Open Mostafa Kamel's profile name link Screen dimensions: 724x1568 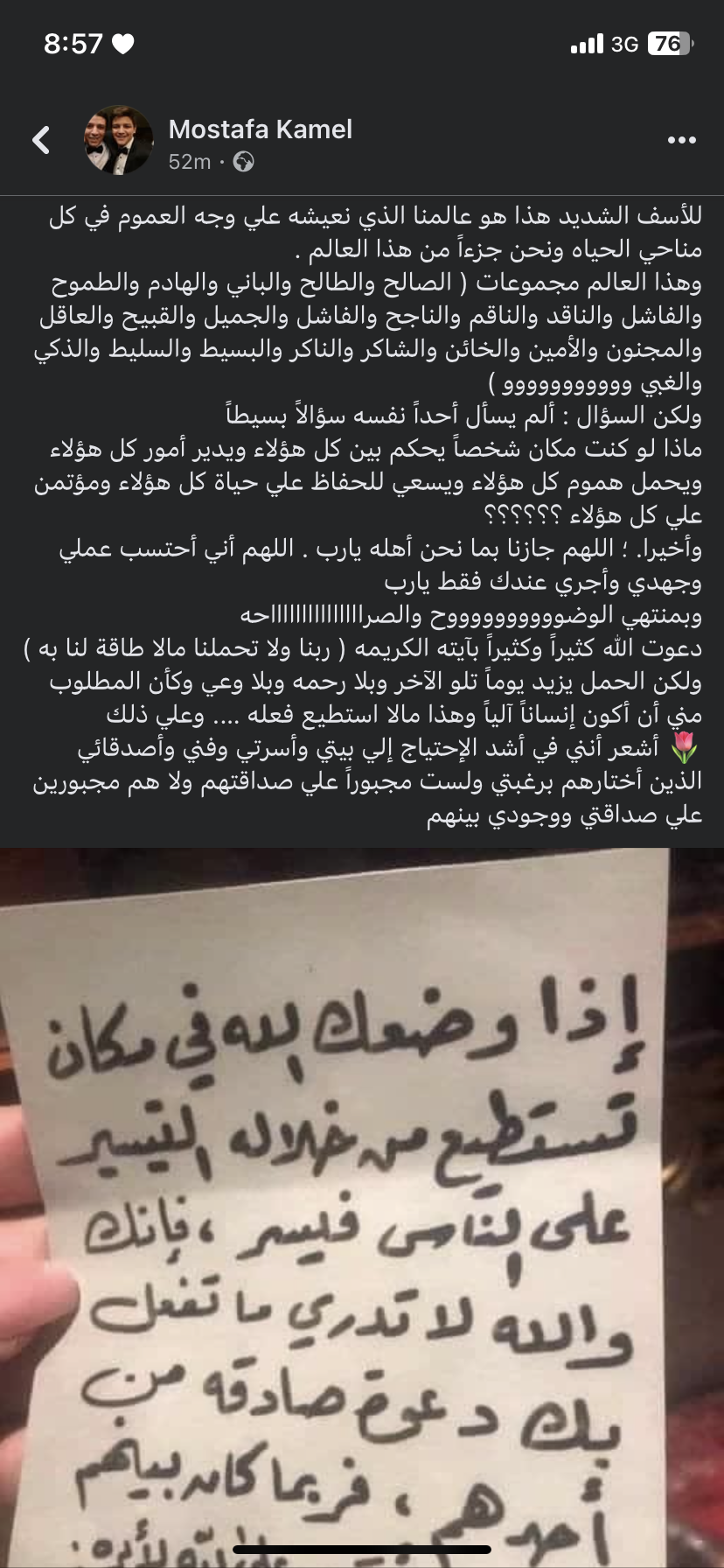point(260,129)
